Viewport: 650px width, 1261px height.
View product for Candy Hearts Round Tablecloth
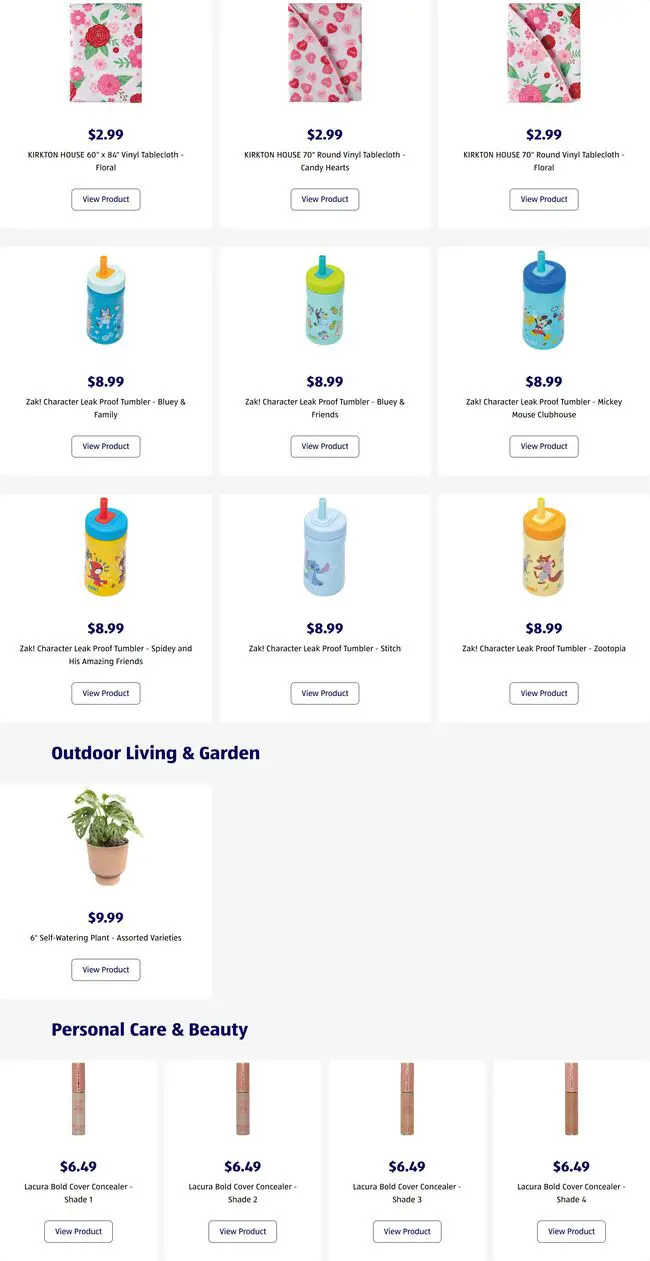tap(325, 199)
